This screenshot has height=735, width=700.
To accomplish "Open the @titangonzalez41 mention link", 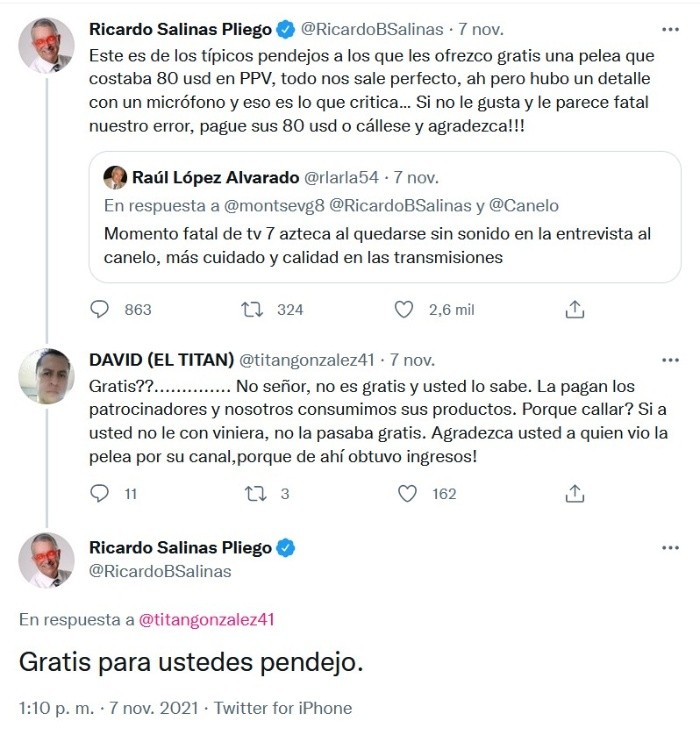I will tap(207, 620).
